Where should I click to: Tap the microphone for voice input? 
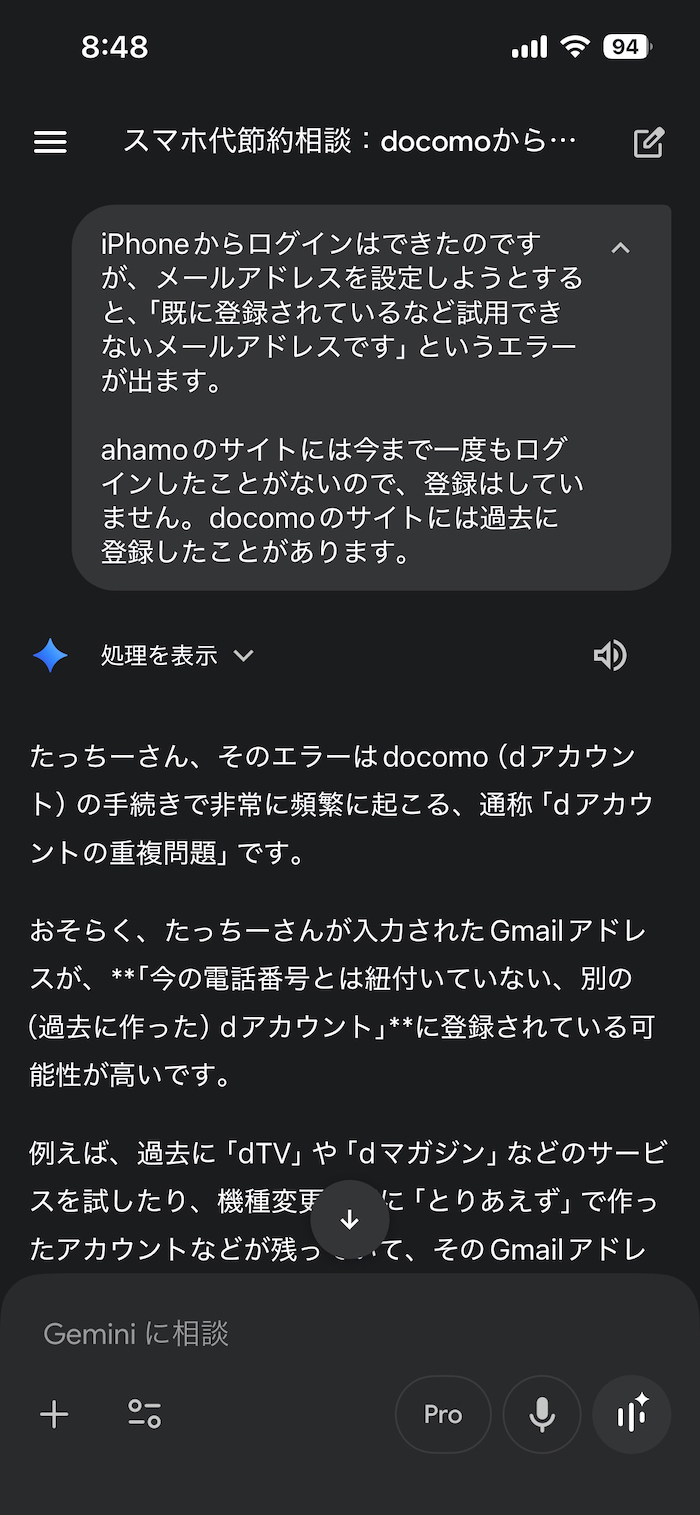542,1414
